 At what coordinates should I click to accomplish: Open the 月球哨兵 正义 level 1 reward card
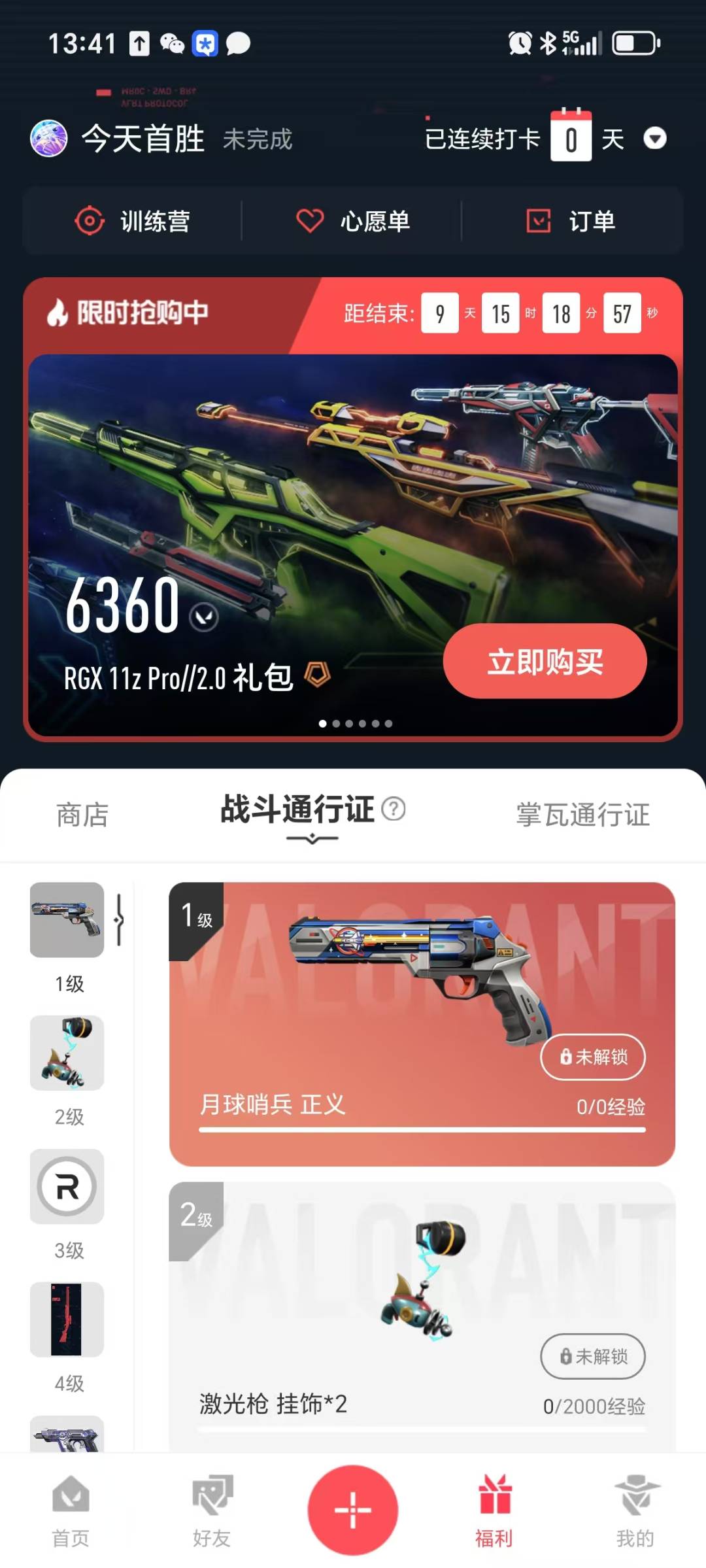pos(422,1024)
